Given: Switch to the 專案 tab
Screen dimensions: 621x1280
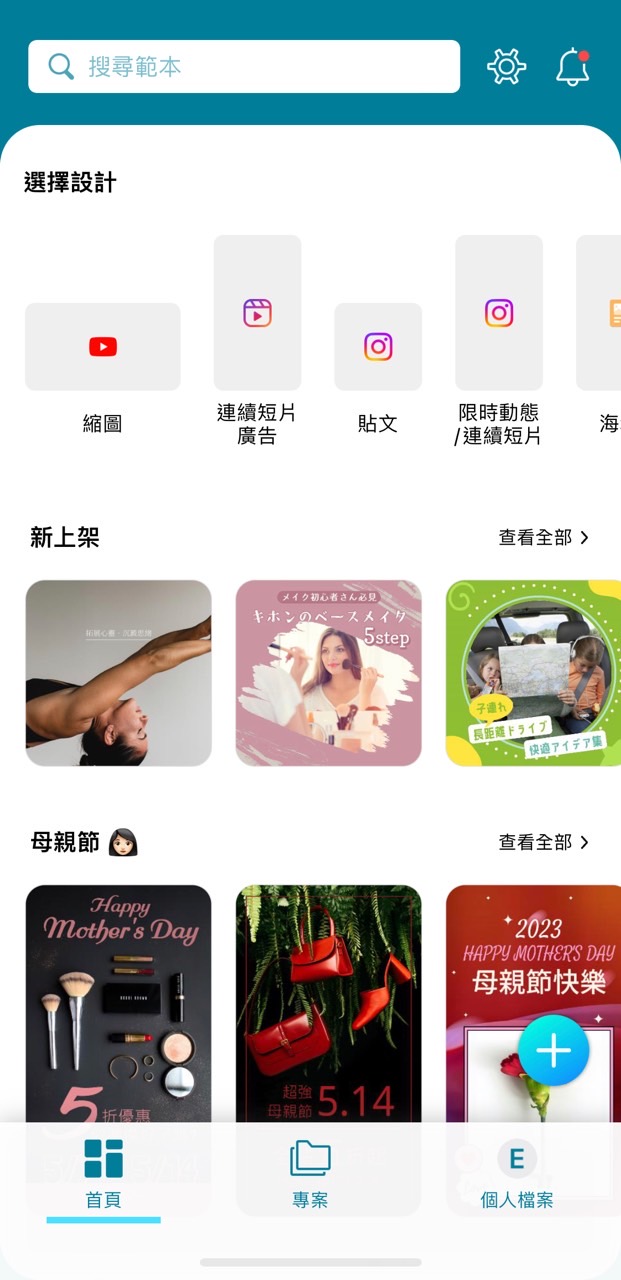Looking at the screenshot, I should (x=310, y=1172).
